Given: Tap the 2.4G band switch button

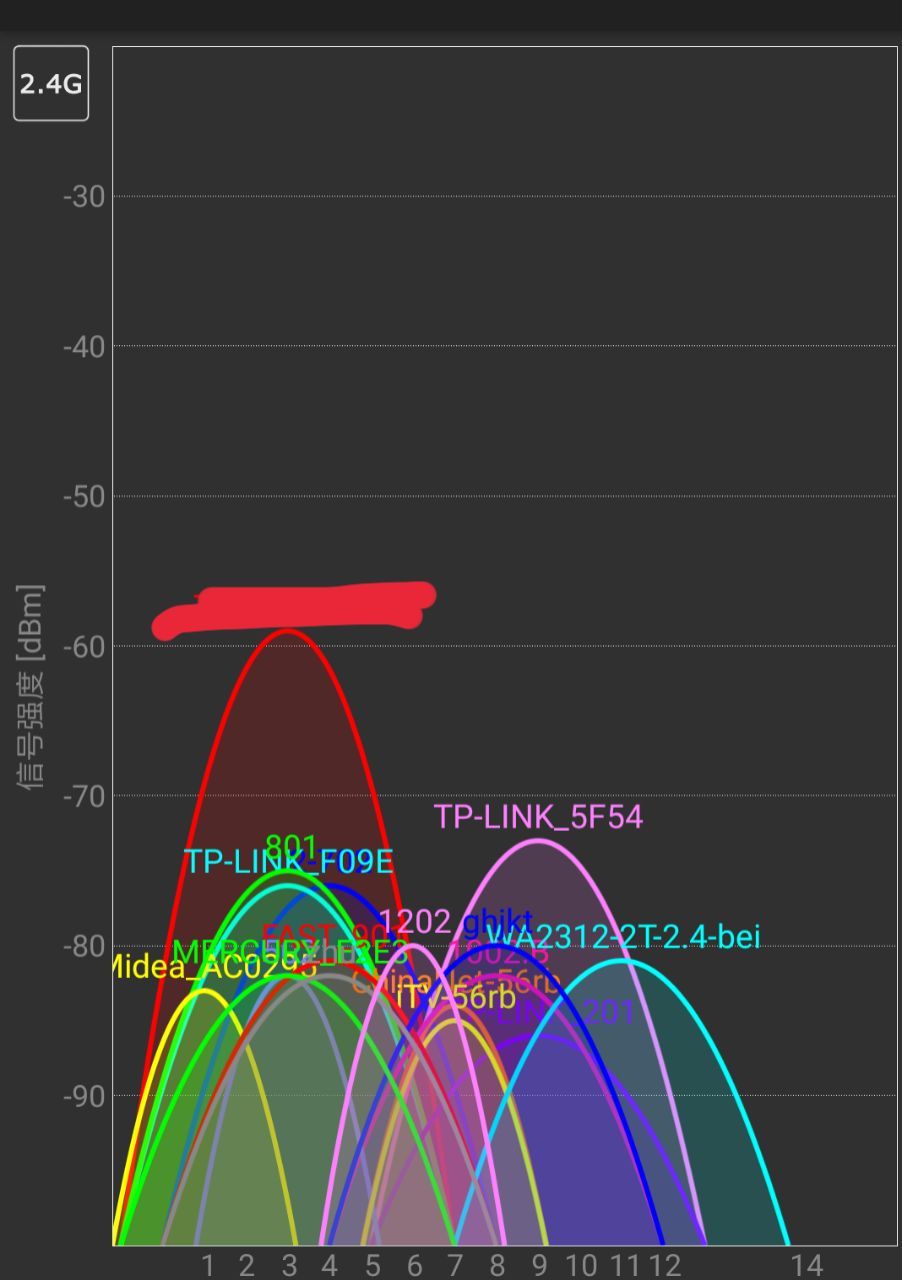Looking at the screenshot, I should click(x=51, y=84).
